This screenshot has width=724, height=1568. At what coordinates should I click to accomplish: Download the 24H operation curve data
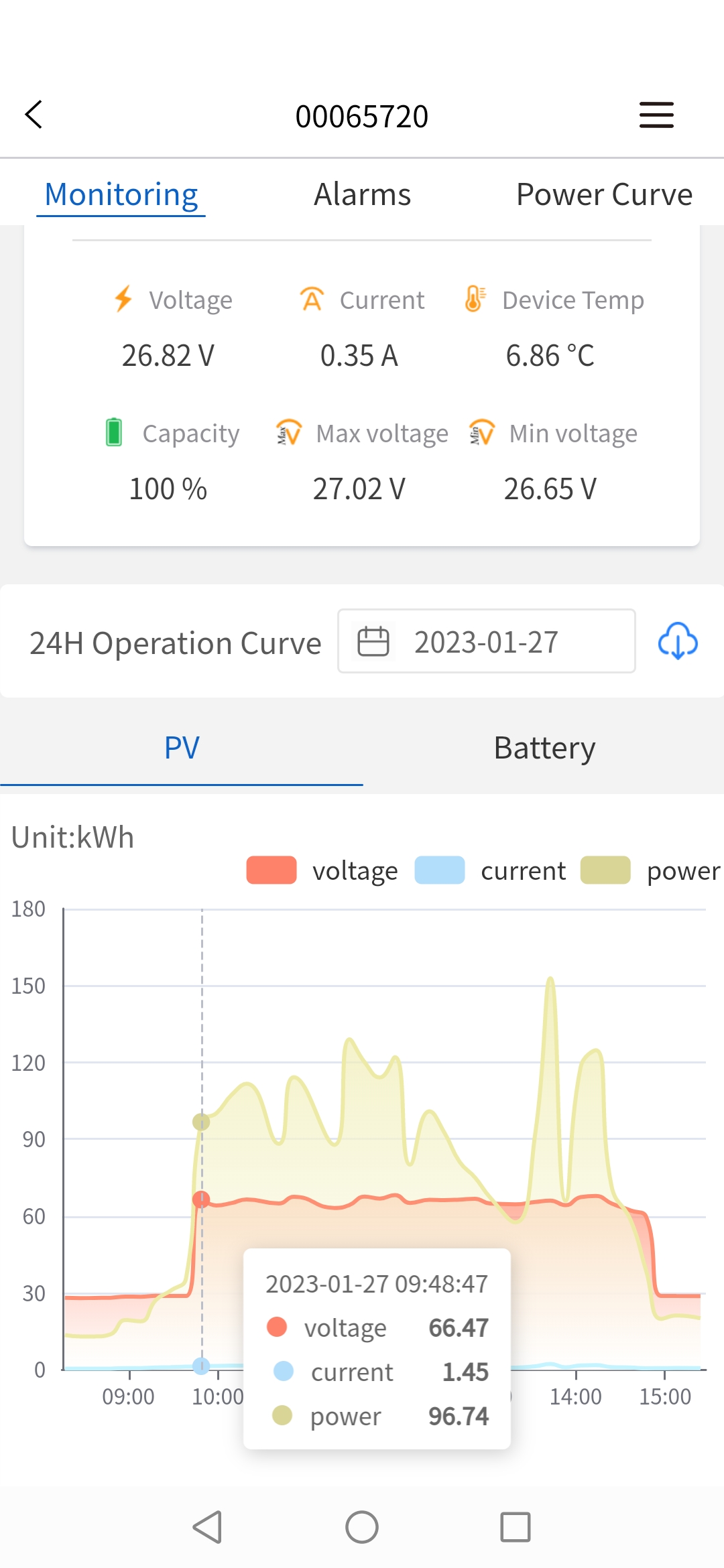pyautogui.click(x=678, y=641)
